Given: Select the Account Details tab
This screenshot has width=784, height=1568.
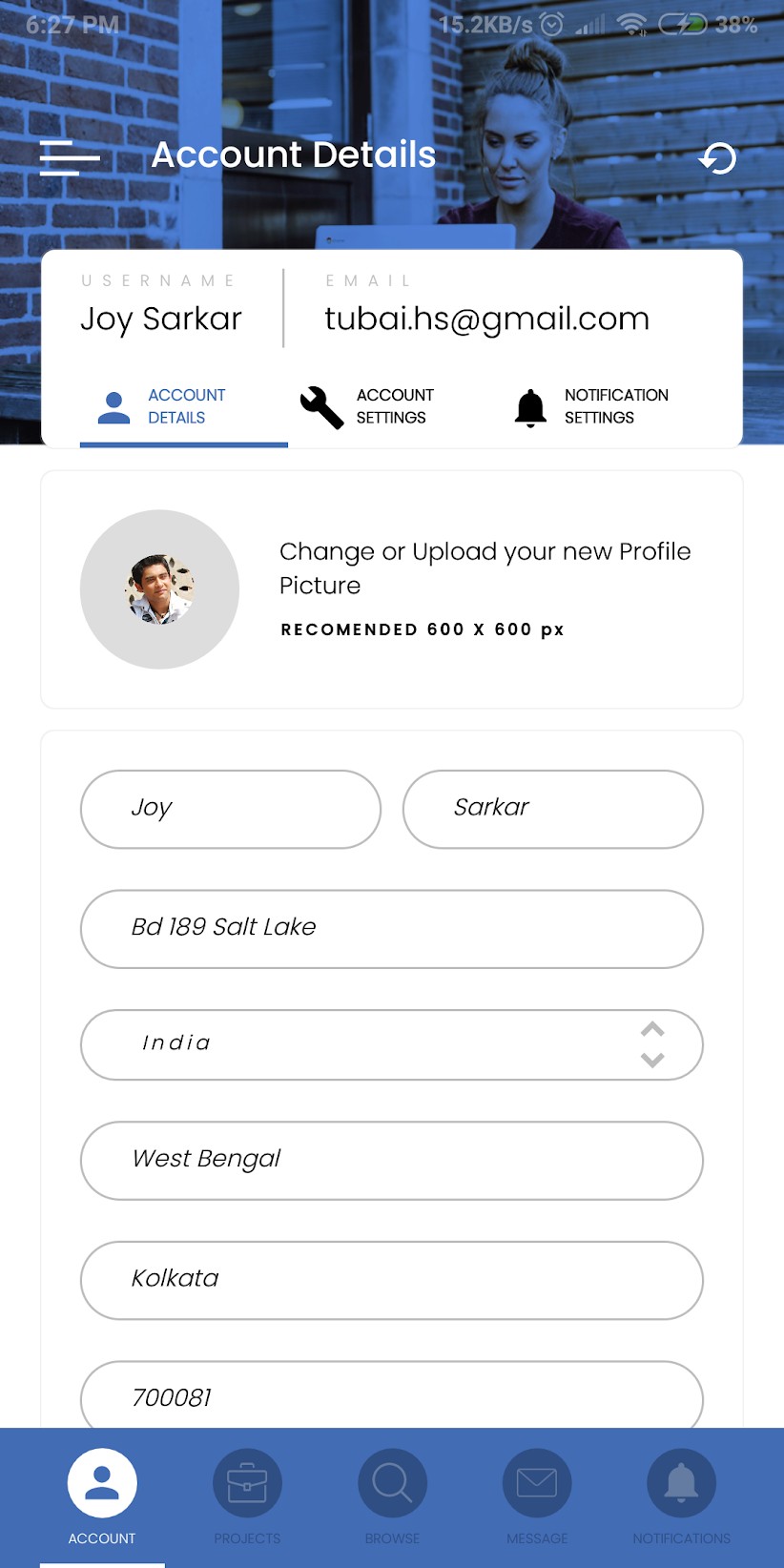Looking at the screenshot, I should click(x=163, y=407).
